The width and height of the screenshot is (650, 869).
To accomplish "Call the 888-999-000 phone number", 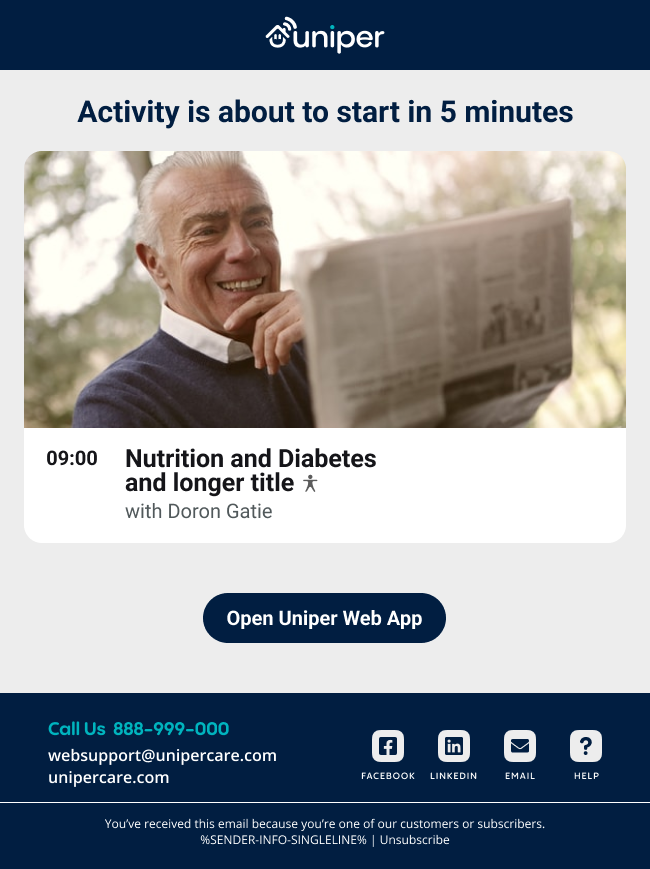I will point(171,729).
